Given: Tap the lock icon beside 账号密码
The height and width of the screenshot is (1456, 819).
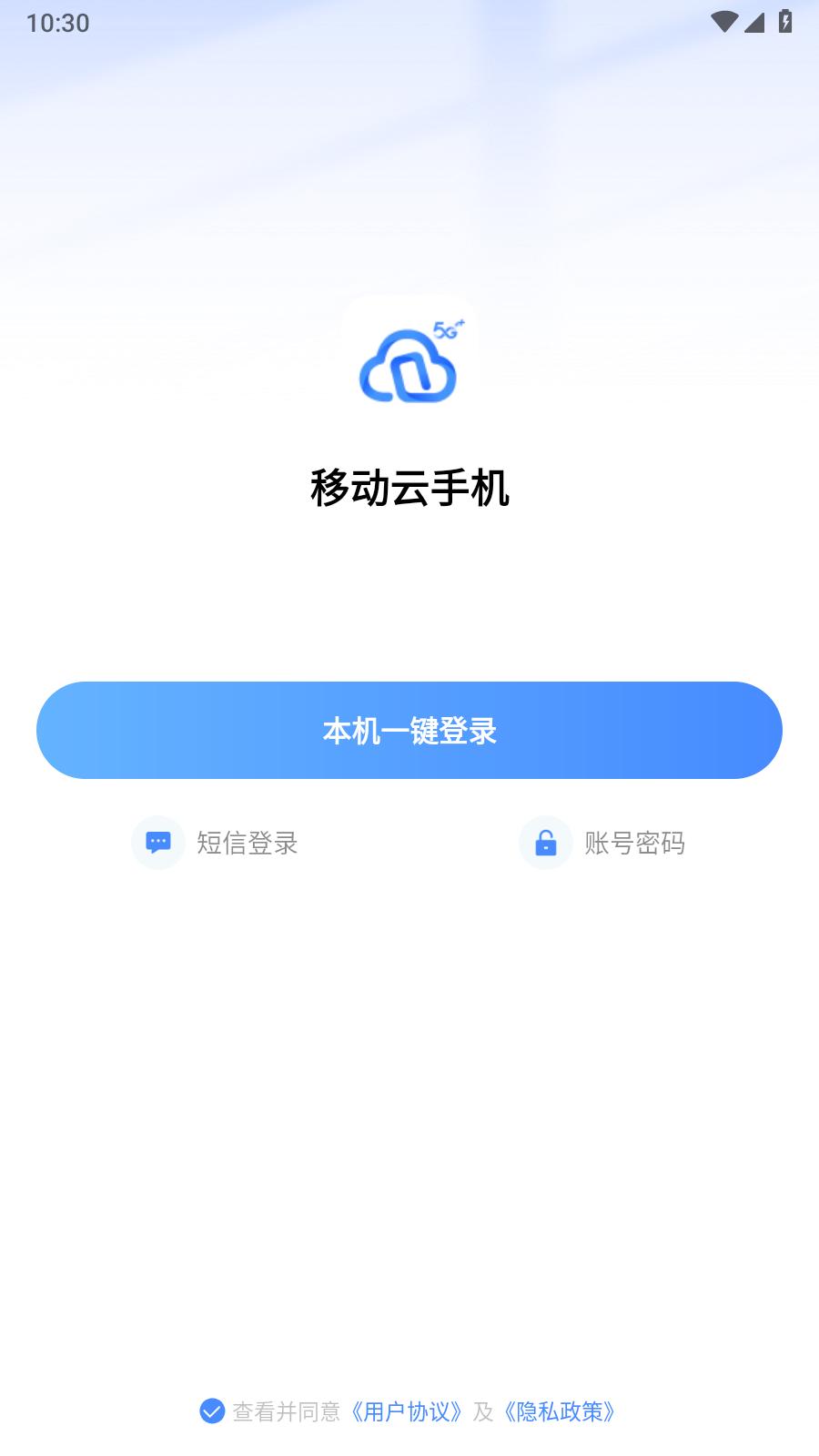Looking at the screenshot, I should (546, 843).
